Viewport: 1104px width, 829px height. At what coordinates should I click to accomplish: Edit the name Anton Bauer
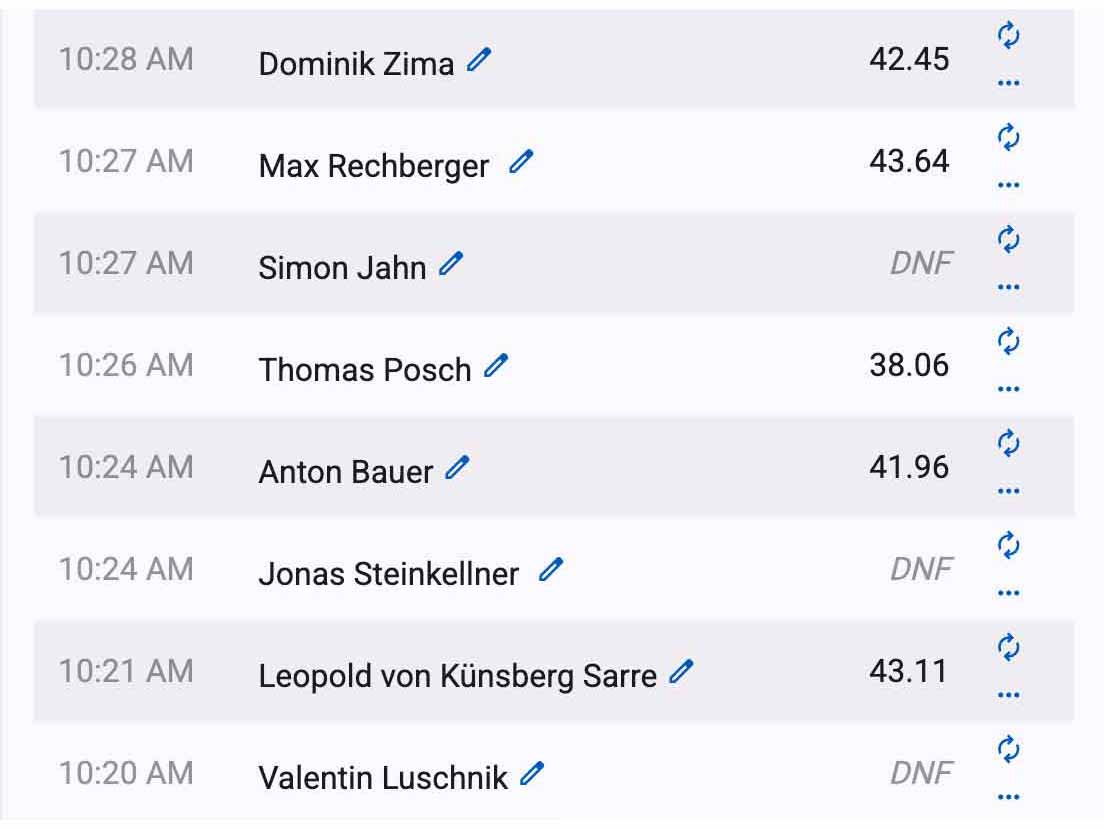click(458, 468)
